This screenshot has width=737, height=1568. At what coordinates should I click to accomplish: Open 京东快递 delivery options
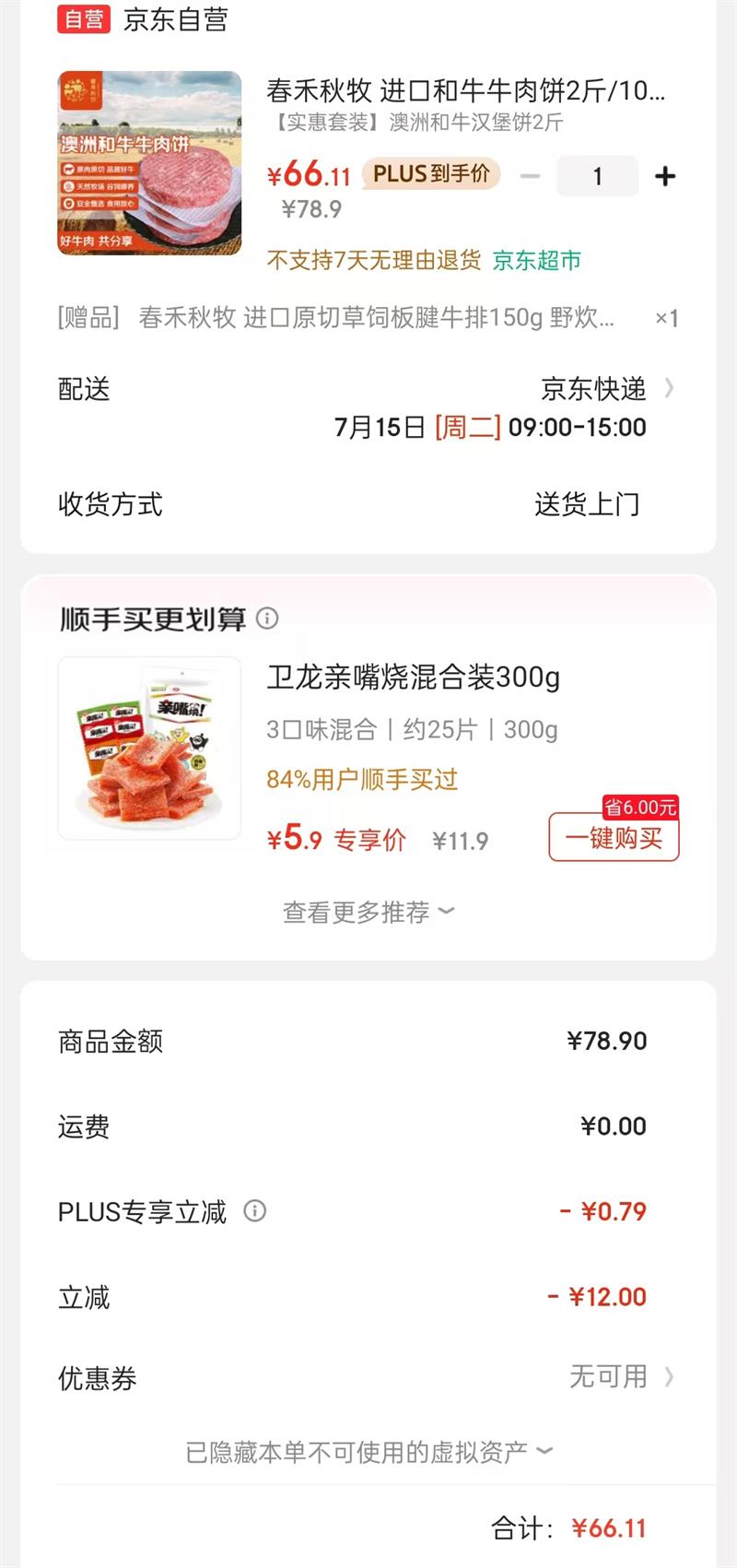coord(607,389)
